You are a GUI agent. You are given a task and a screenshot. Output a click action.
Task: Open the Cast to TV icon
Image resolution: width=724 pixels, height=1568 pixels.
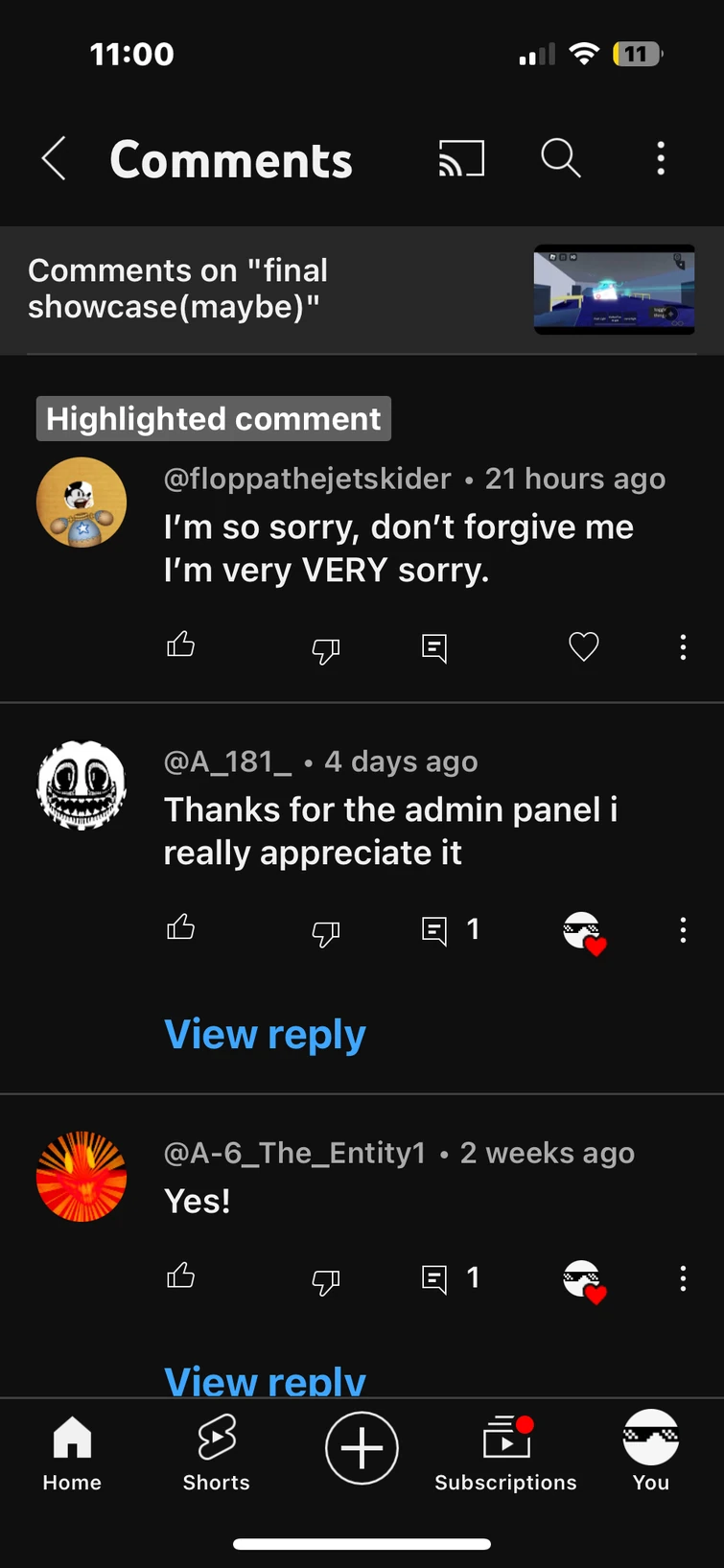click(x=461, y=158)
